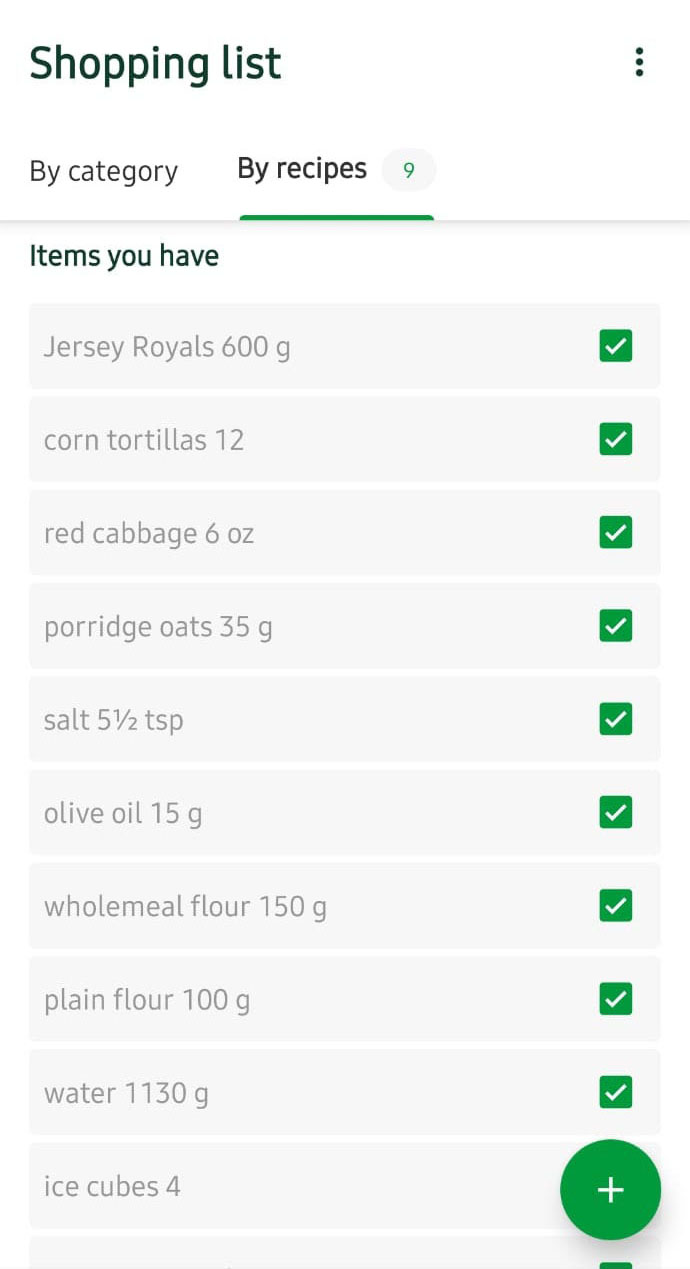Switch to the By category tab

[104, 171]
